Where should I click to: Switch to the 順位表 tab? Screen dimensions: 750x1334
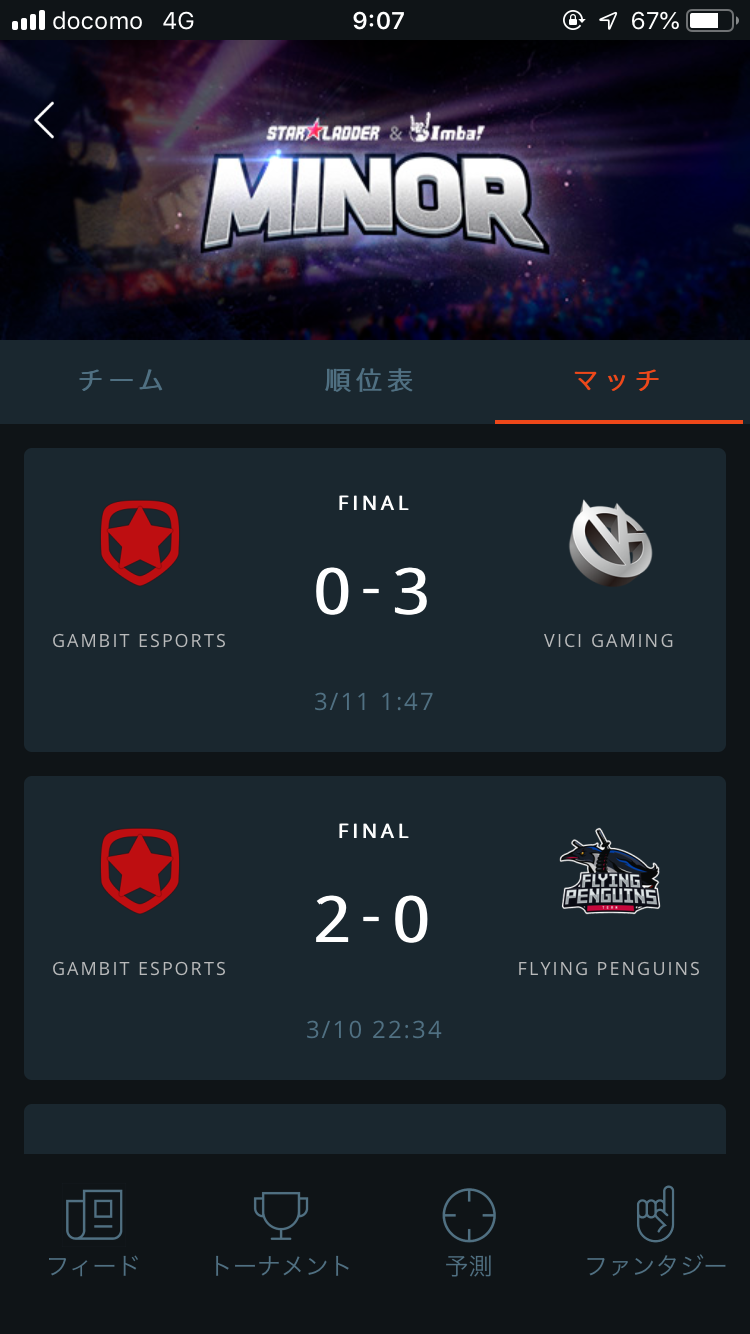(369, 381)
